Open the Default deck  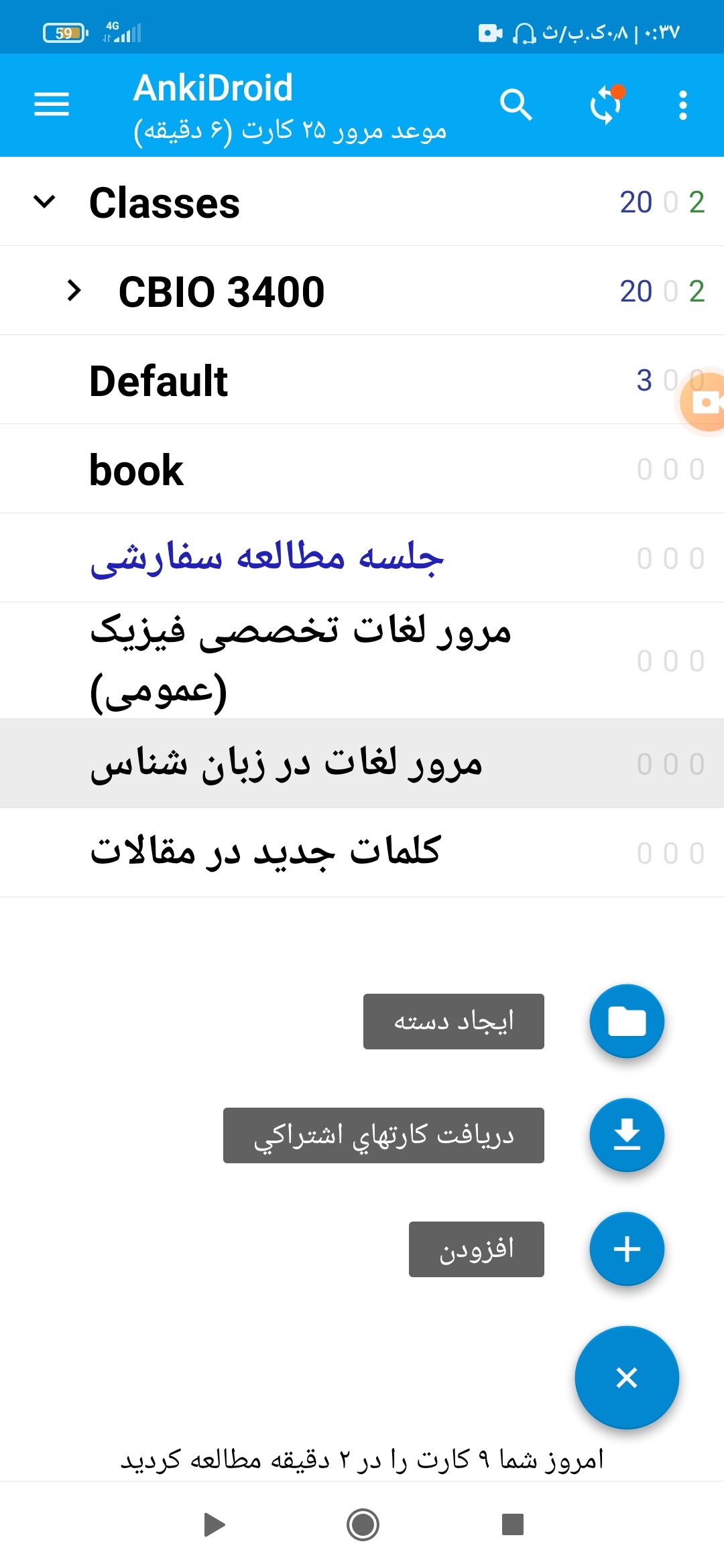click(362, 380)
